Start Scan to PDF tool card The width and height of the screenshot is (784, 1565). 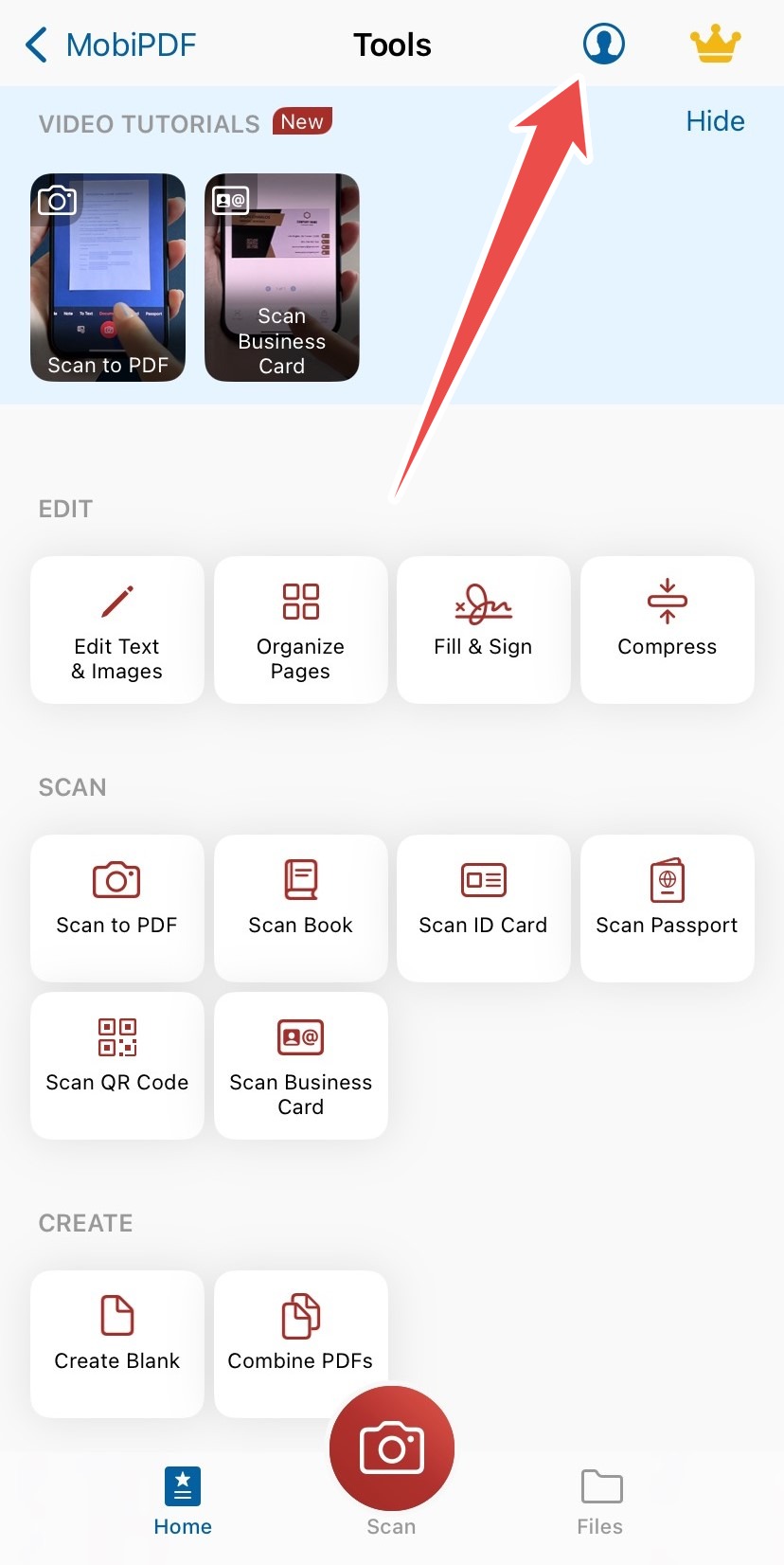click(x=117, y=908)
